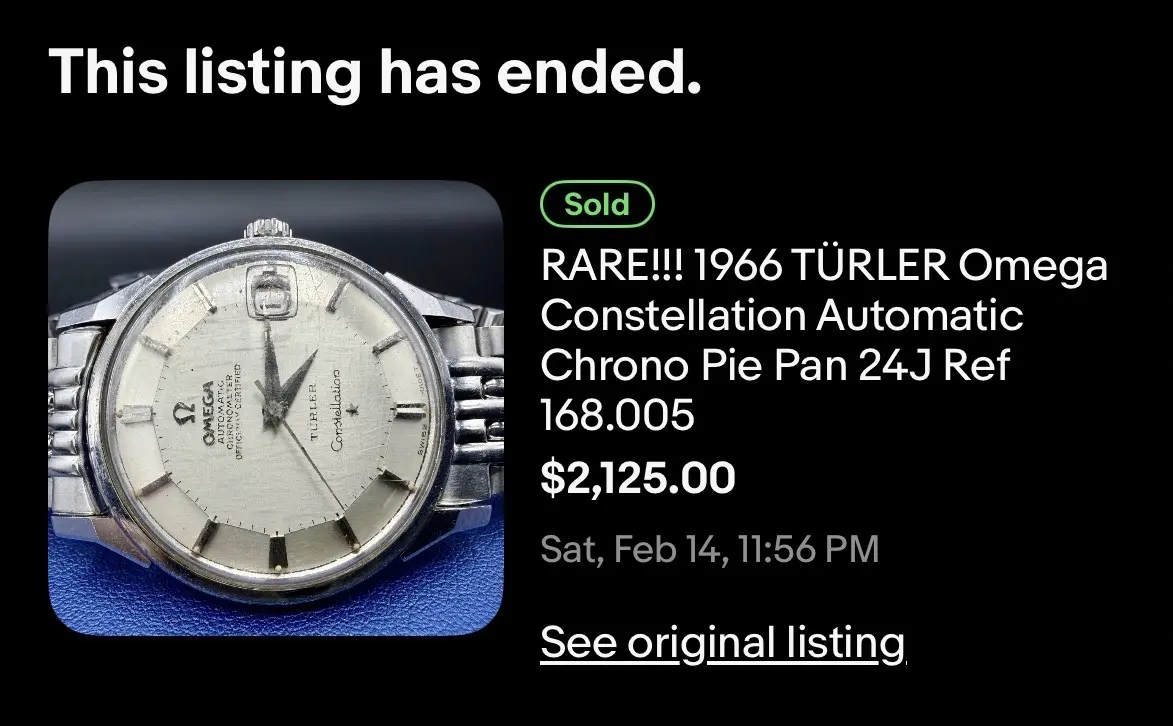
Task: Open the Omega Constellation watch thumbnail
Action: (276, 407)
